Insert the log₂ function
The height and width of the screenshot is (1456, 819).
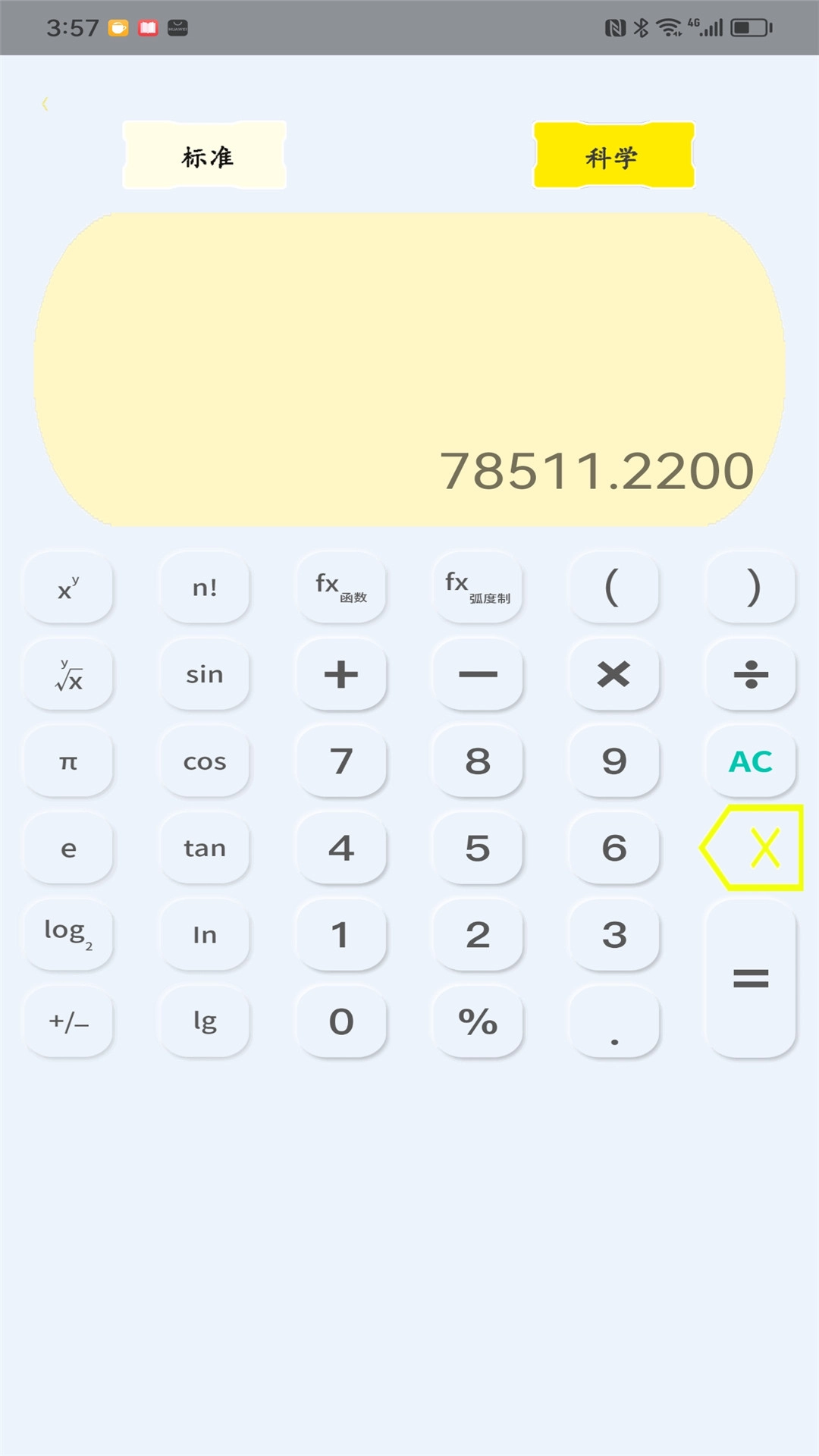point(68,934)
